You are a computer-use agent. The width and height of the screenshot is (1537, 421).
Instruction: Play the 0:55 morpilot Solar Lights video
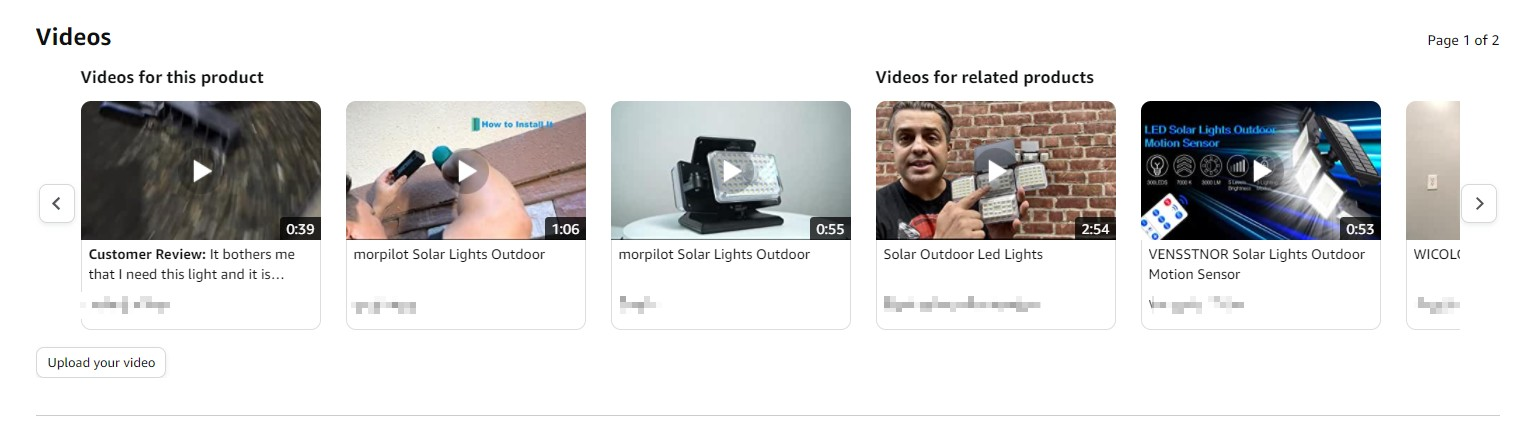tap(731, 171)
